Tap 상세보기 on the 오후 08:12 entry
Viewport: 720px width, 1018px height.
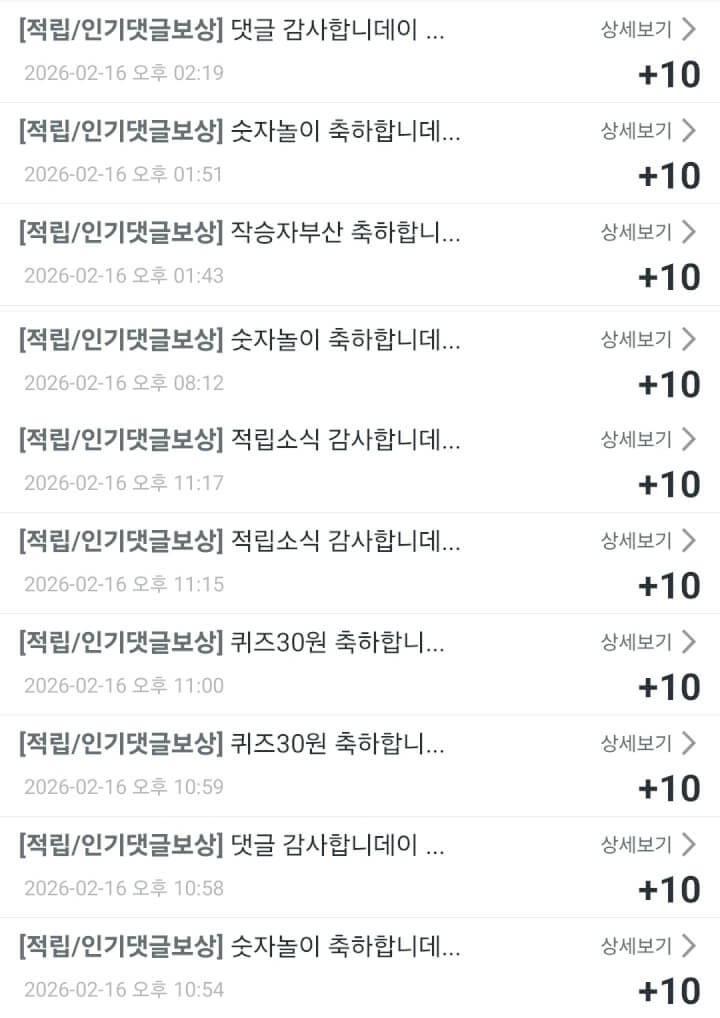click(648, 339)
